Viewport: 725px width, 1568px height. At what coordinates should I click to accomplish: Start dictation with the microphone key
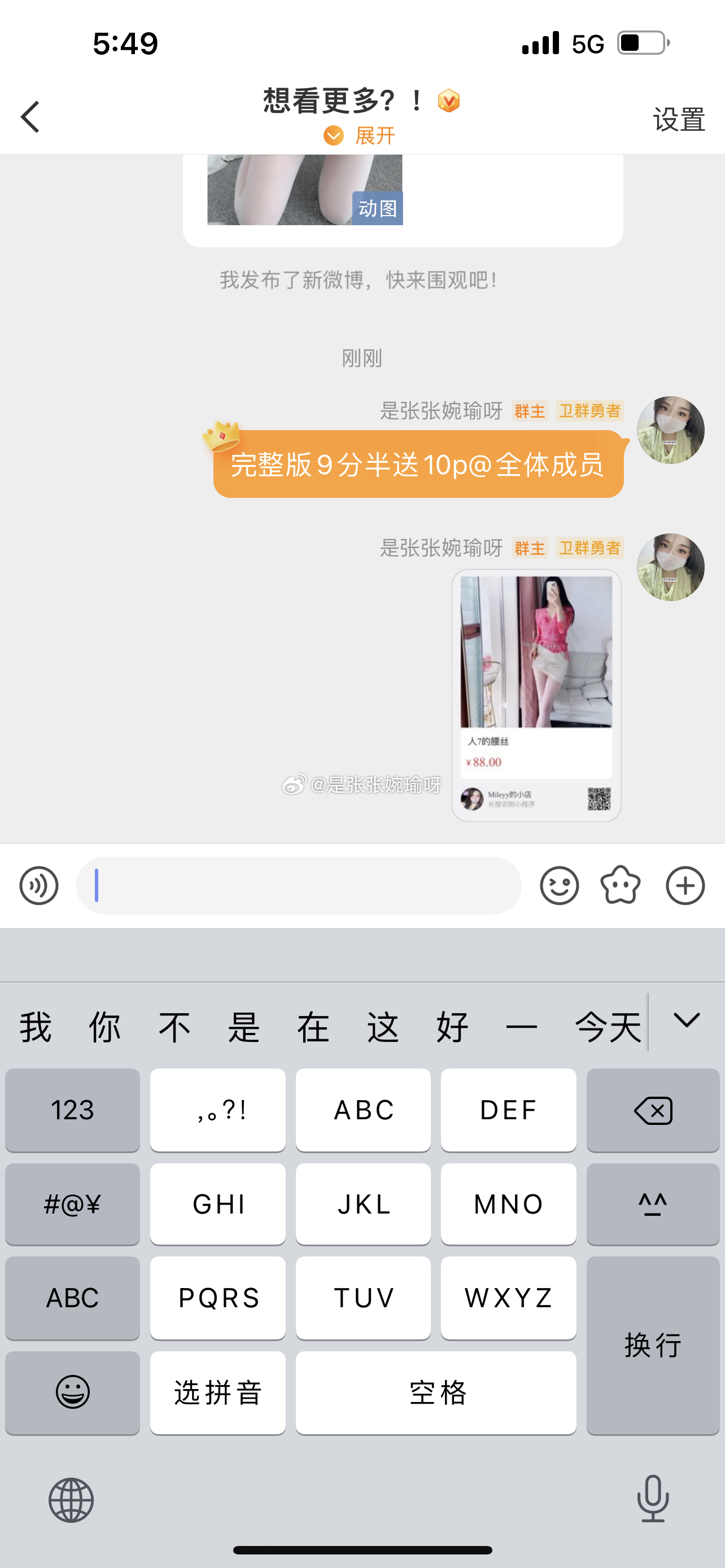653,1499
